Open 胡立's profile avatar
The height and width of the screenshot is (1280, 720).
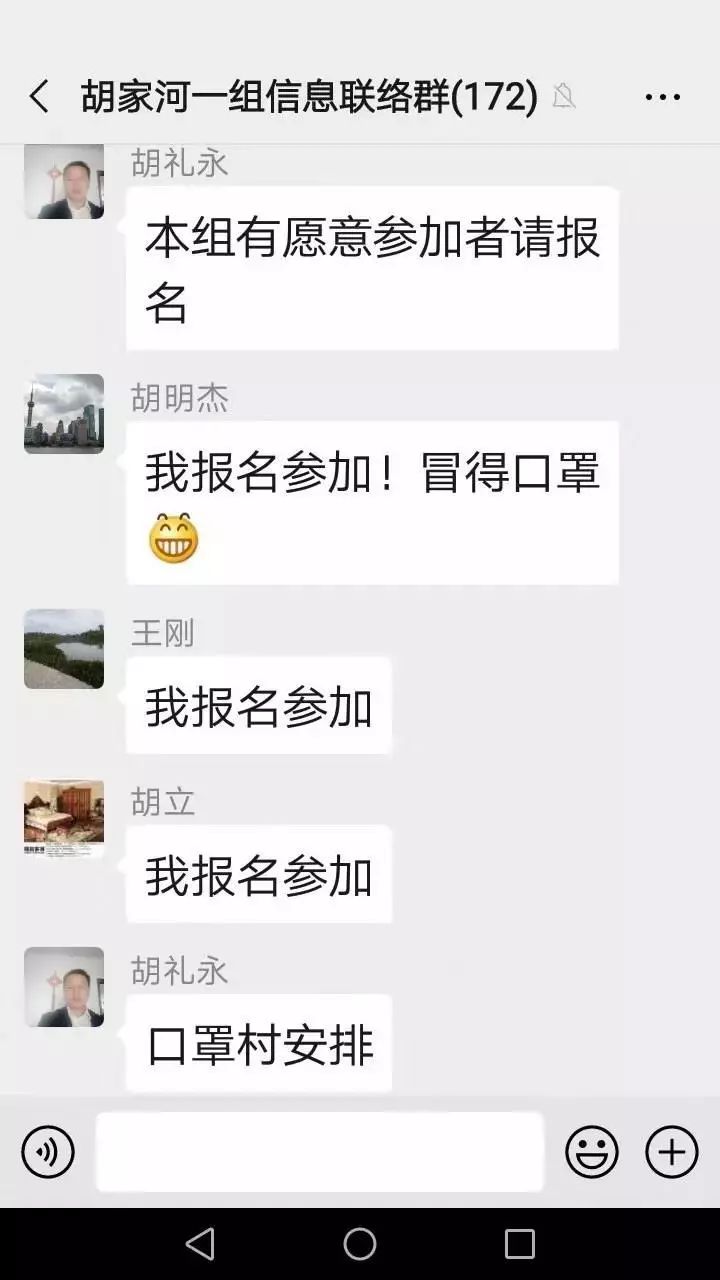[x=64, y=818]
